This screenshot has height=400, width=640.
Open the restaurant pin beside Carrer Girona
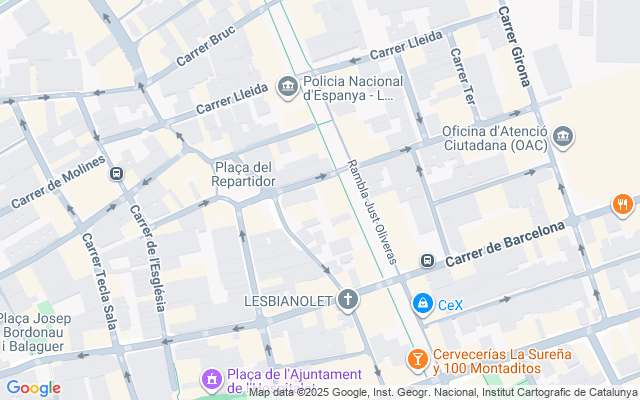click(x=622, y=206)
